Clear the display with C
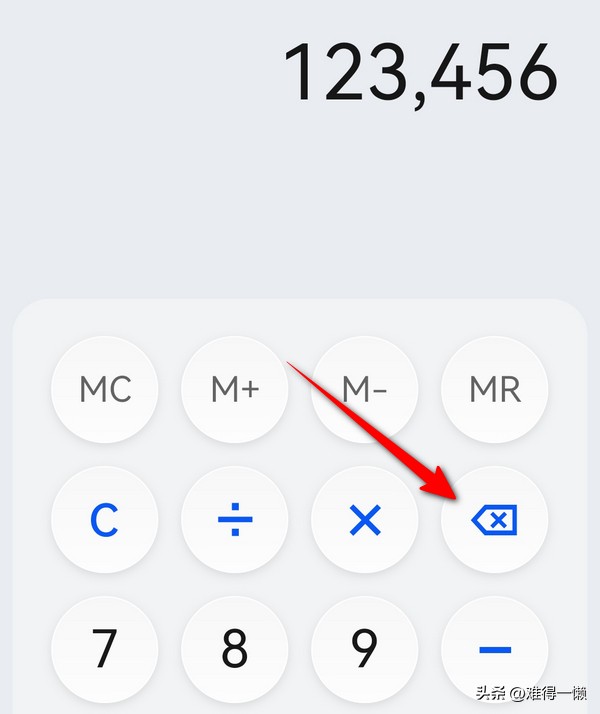Viewport: 600px width, 714px height. [105, 520]
